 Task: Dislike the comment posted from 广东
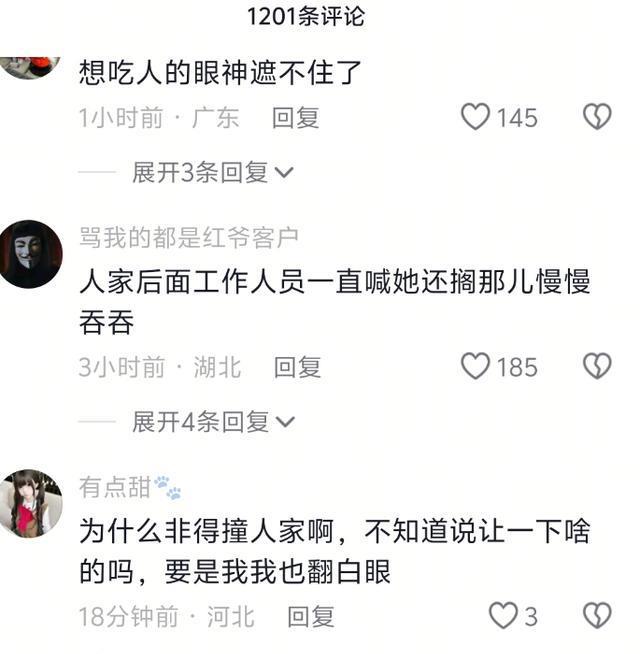click(x=597, y=117)
